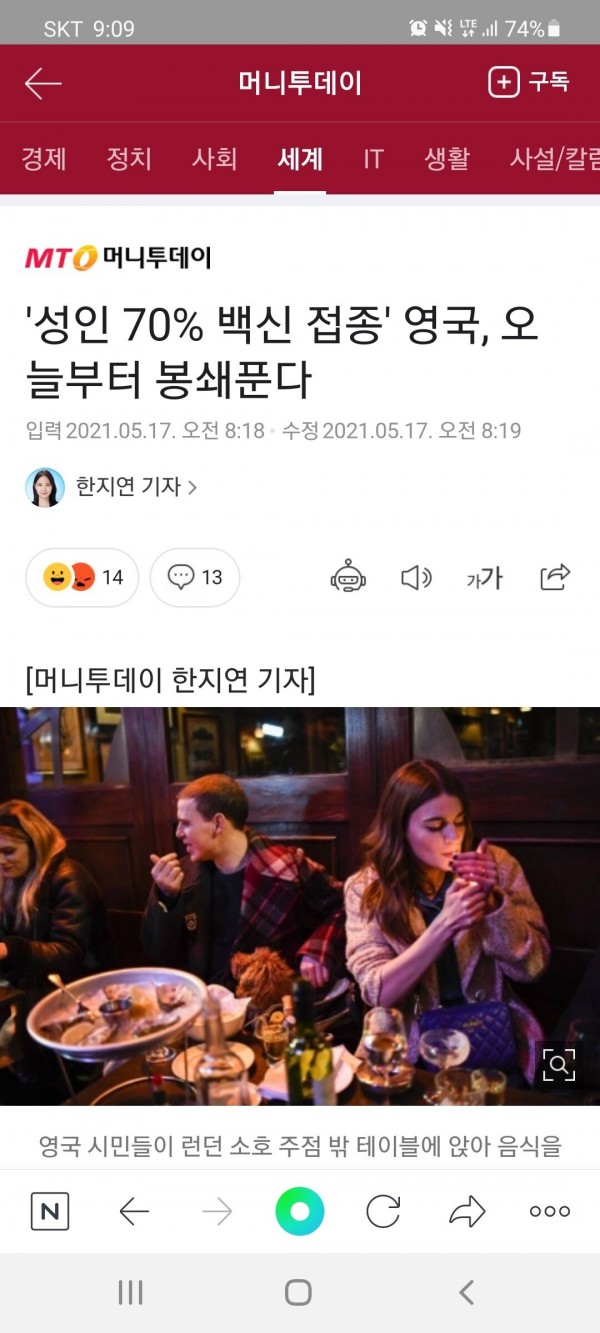View the 13 comments

pos(195,577)
